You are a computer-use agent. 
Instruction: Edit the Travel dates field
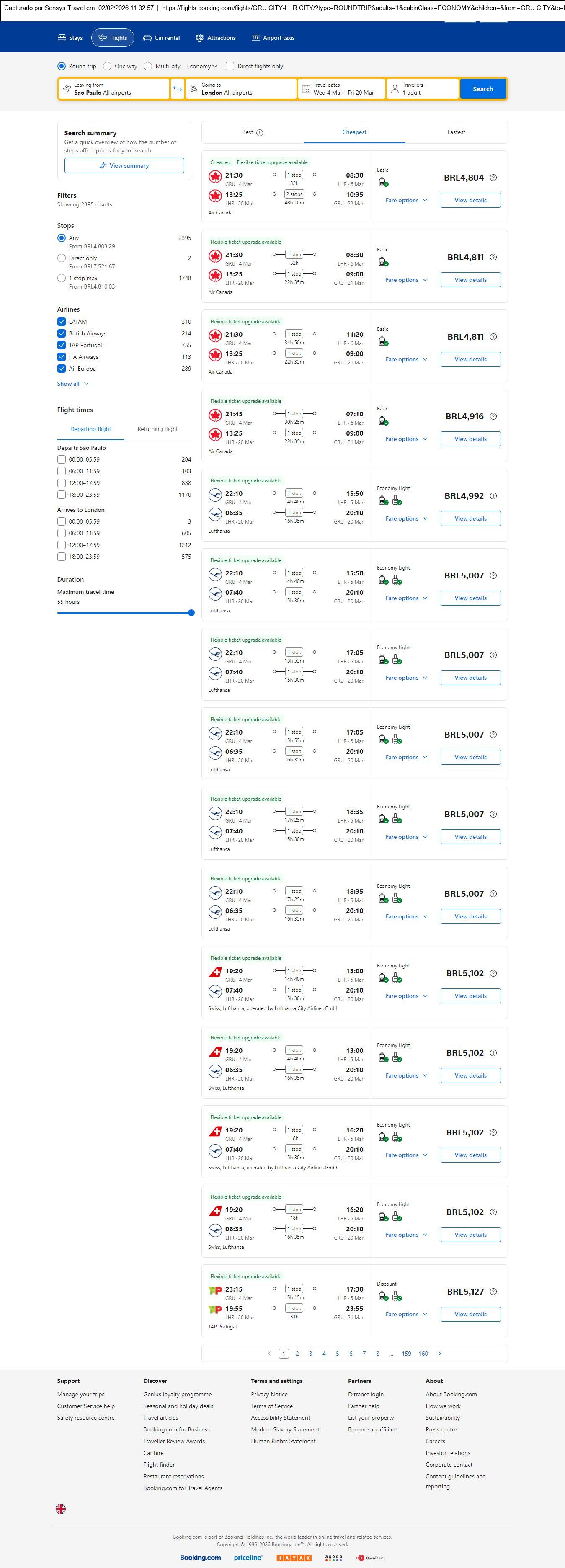[342, 89]
